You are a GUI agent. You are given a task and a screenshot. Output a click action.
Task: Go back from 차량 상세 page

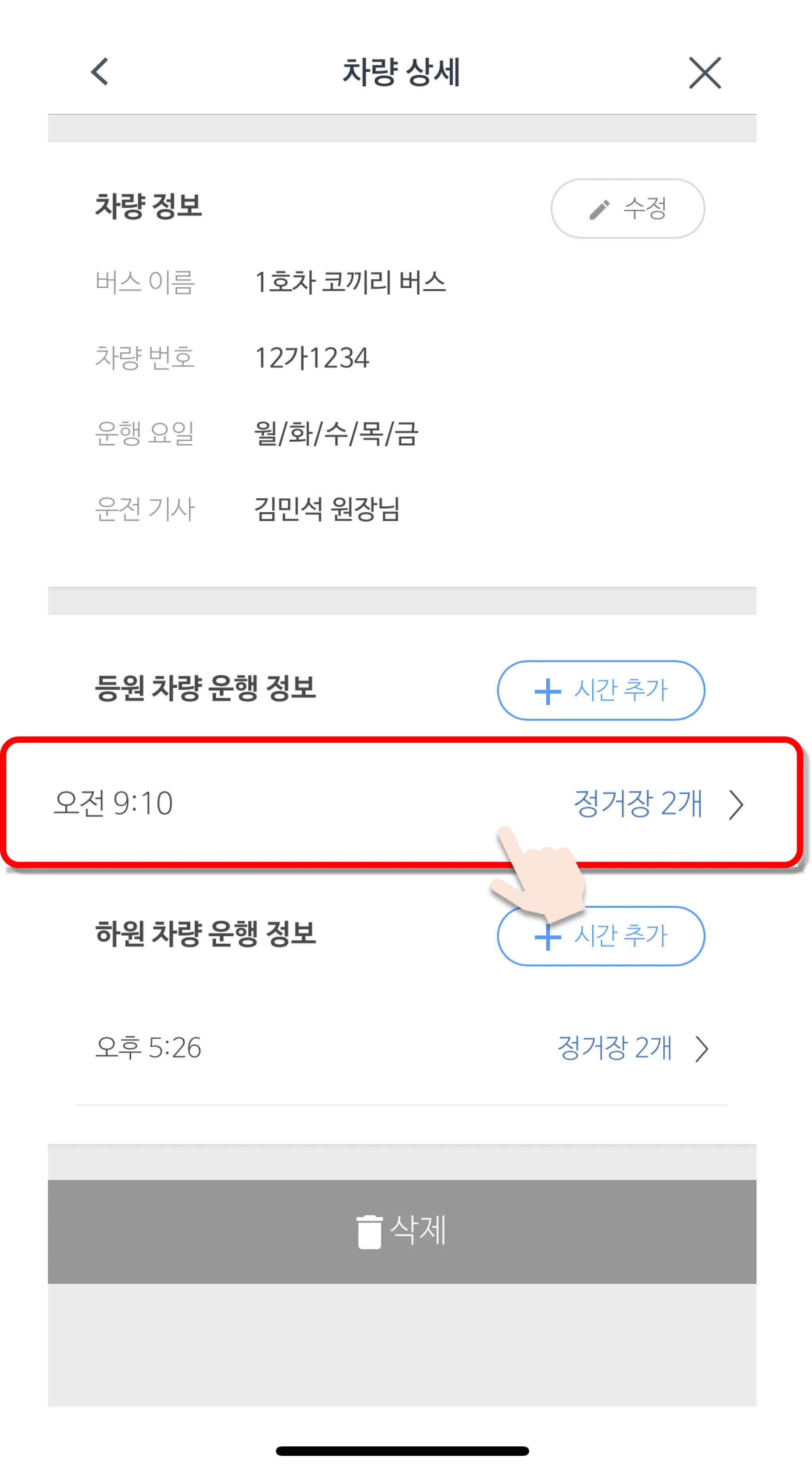click(x=100, y=72)
